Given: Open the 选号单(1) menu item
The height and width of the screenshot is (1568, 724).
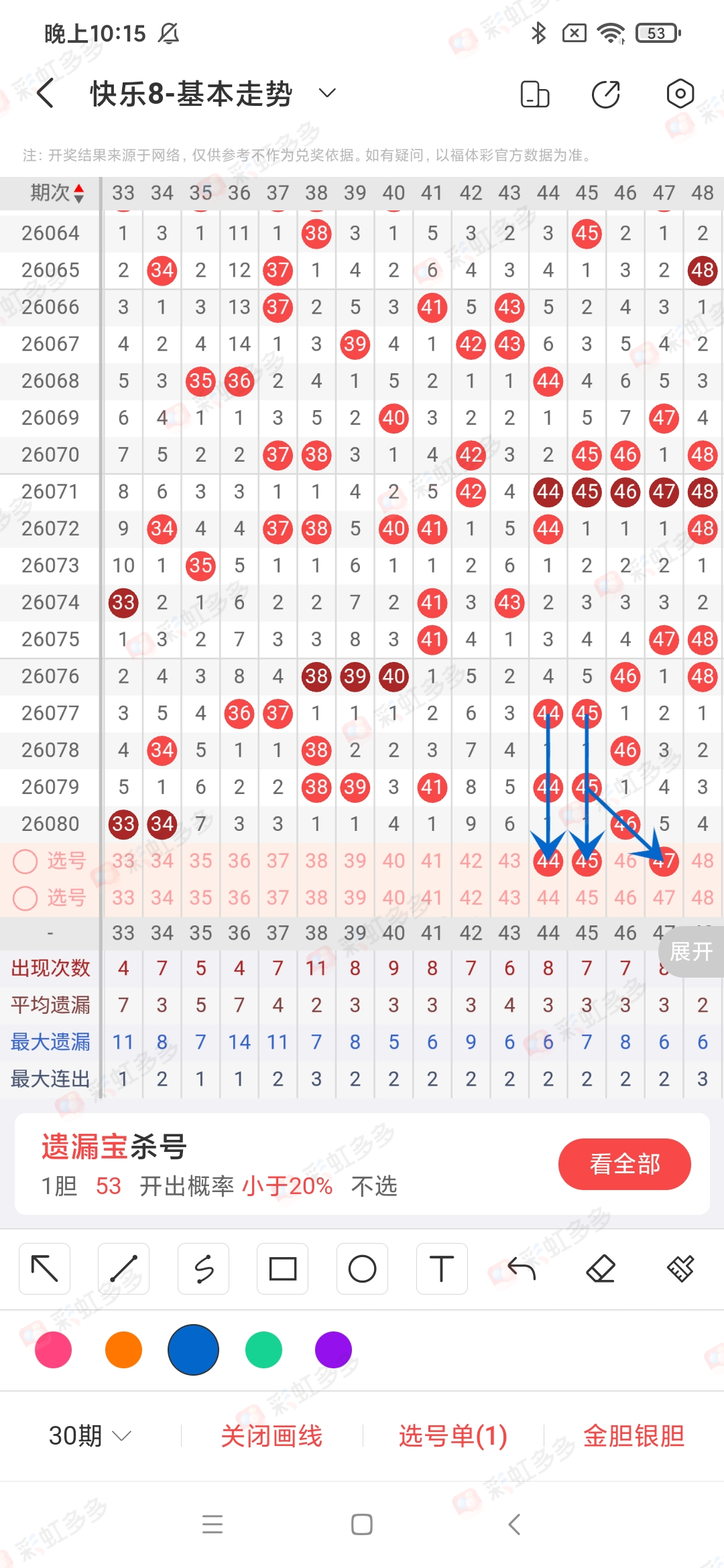Looking at the screenshot, I should 452,1436.
